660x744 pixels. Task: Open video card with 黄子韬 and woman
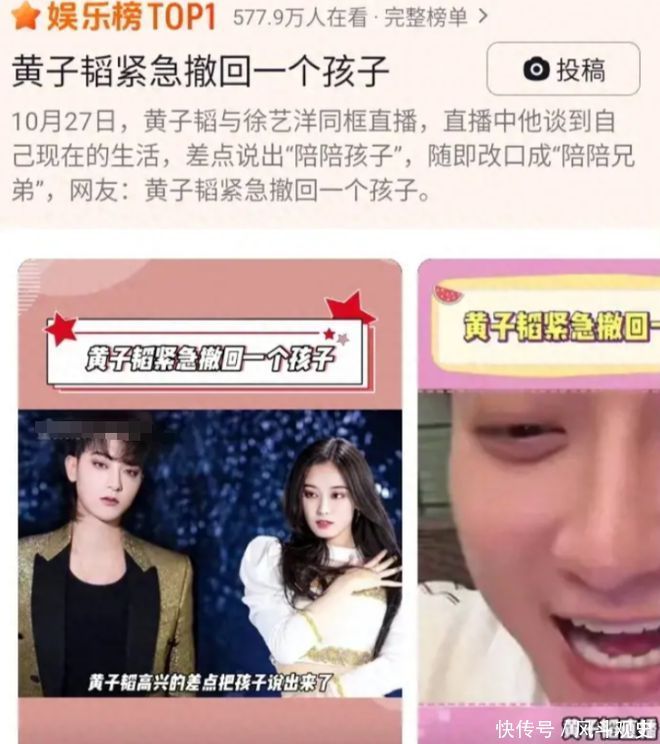click(210, 500)
